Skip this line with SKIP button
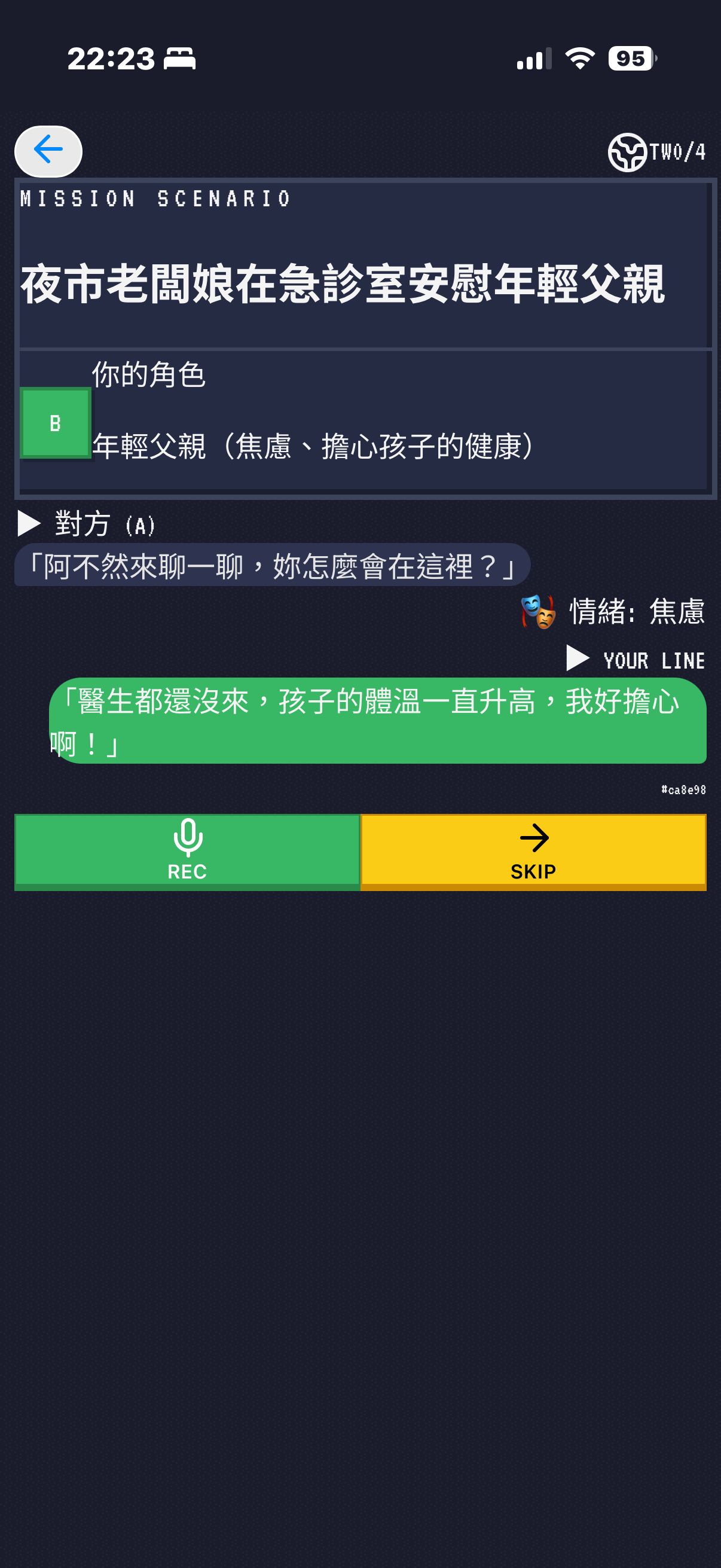Viewport: 721px width, 1568px height. (533, 850)
